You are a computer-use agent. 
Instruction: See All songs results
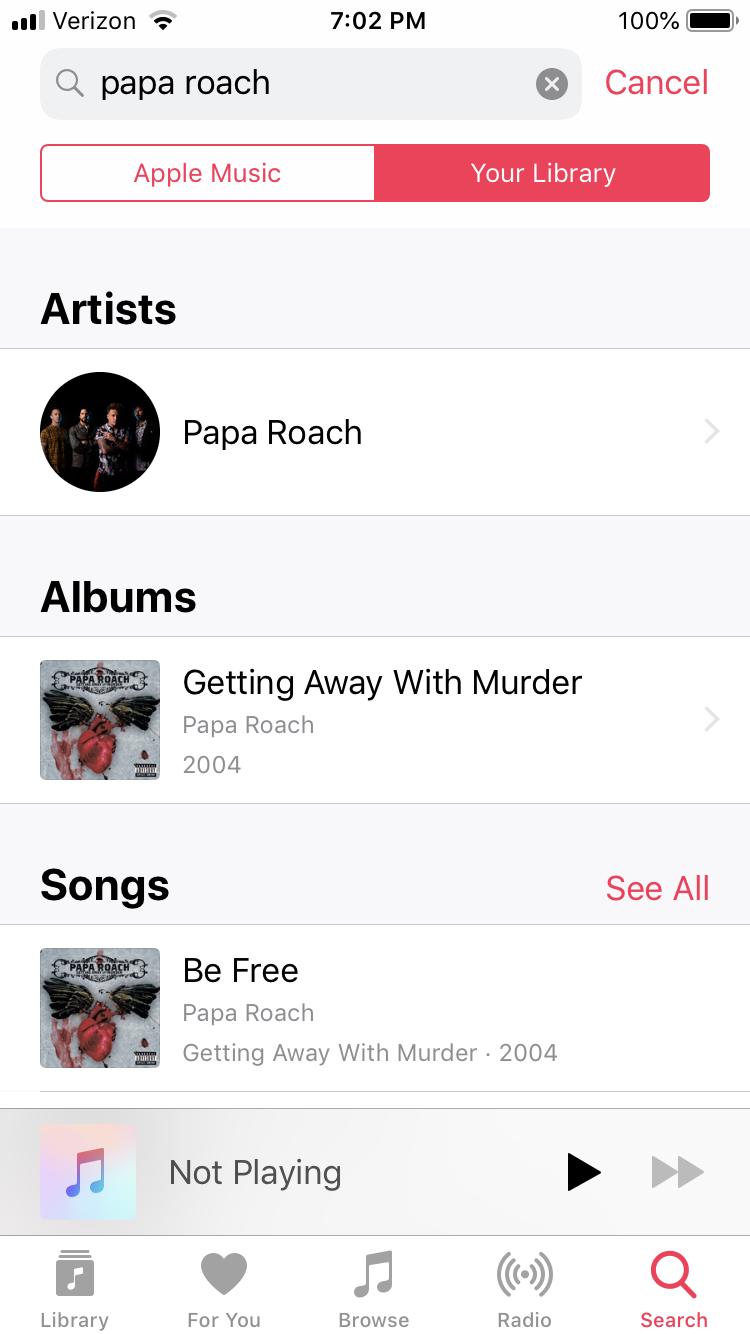(x=657, y=888)
